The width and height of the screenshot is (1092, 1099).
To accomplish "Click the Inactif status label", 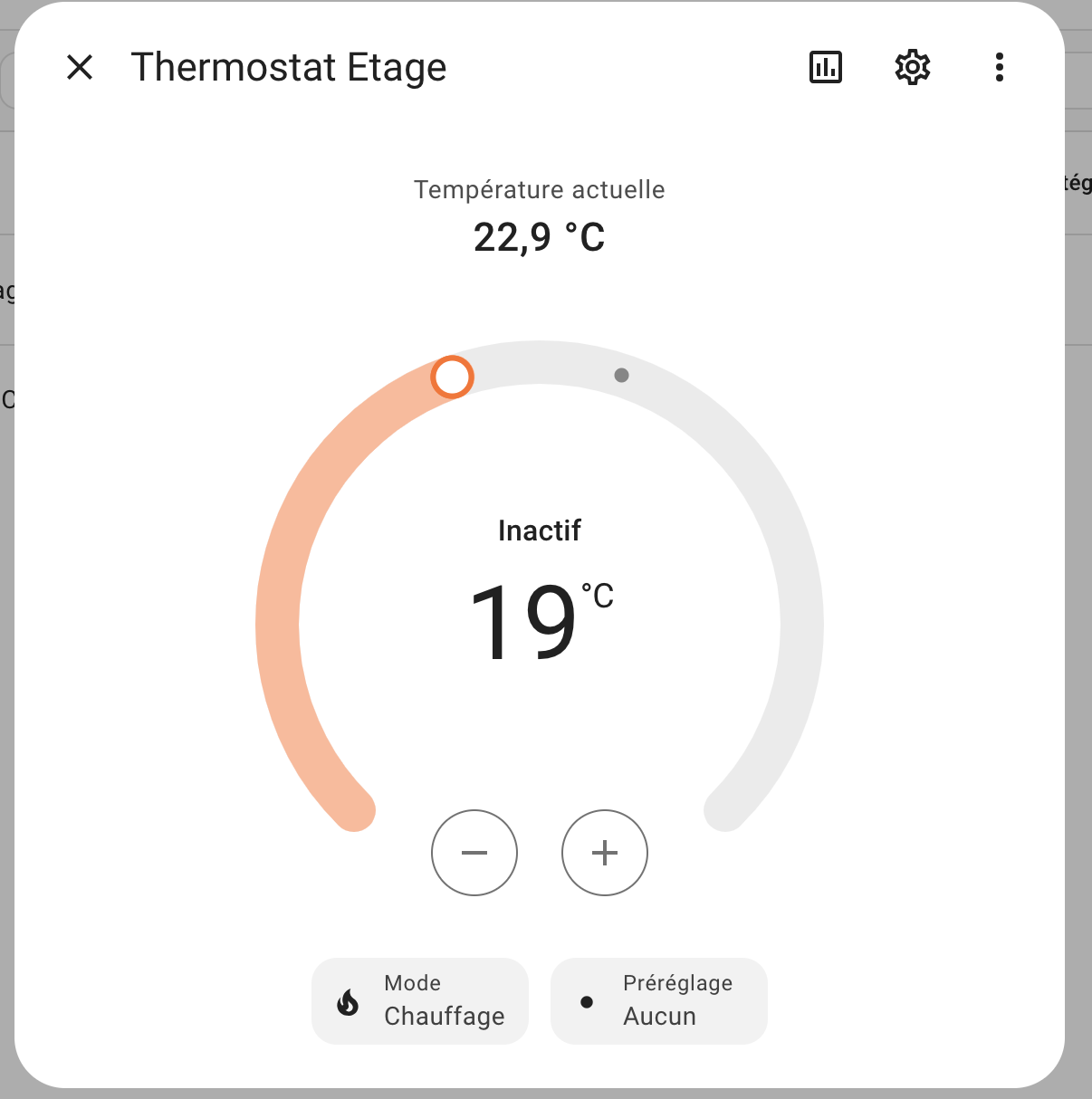I will (x=539, y=530).
